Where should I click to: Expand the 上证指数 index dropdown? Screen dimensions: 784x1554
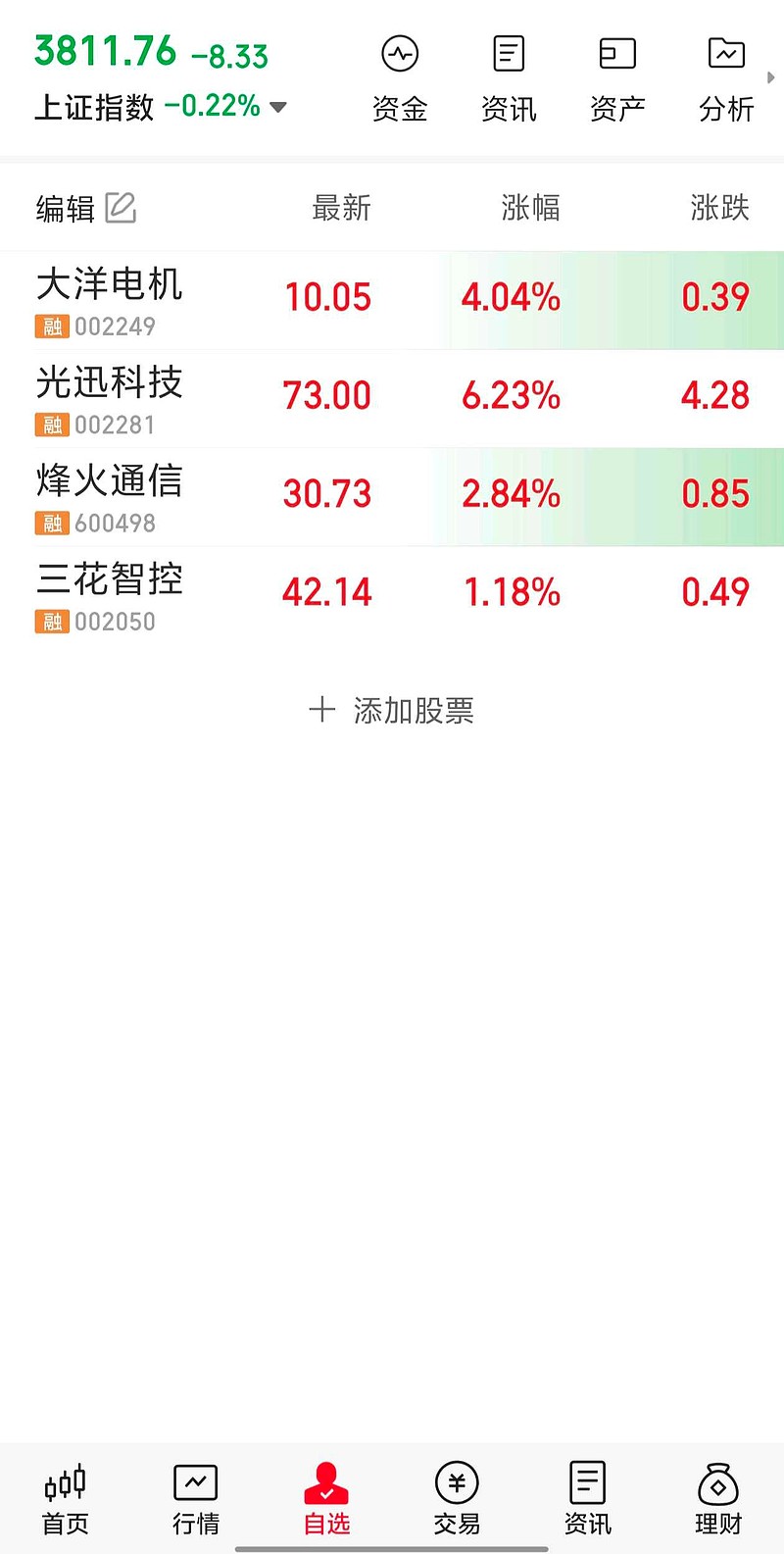[x=277, y=107]
